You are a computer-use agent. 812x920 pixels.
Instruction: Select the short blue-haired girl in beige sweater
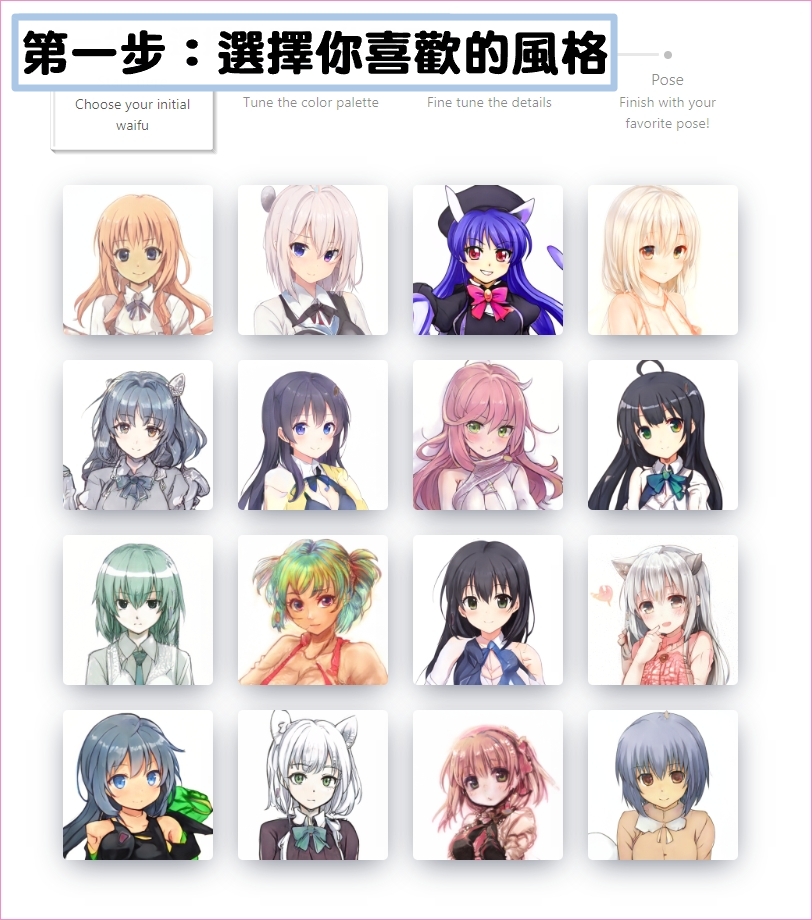(x=663, y=785)
